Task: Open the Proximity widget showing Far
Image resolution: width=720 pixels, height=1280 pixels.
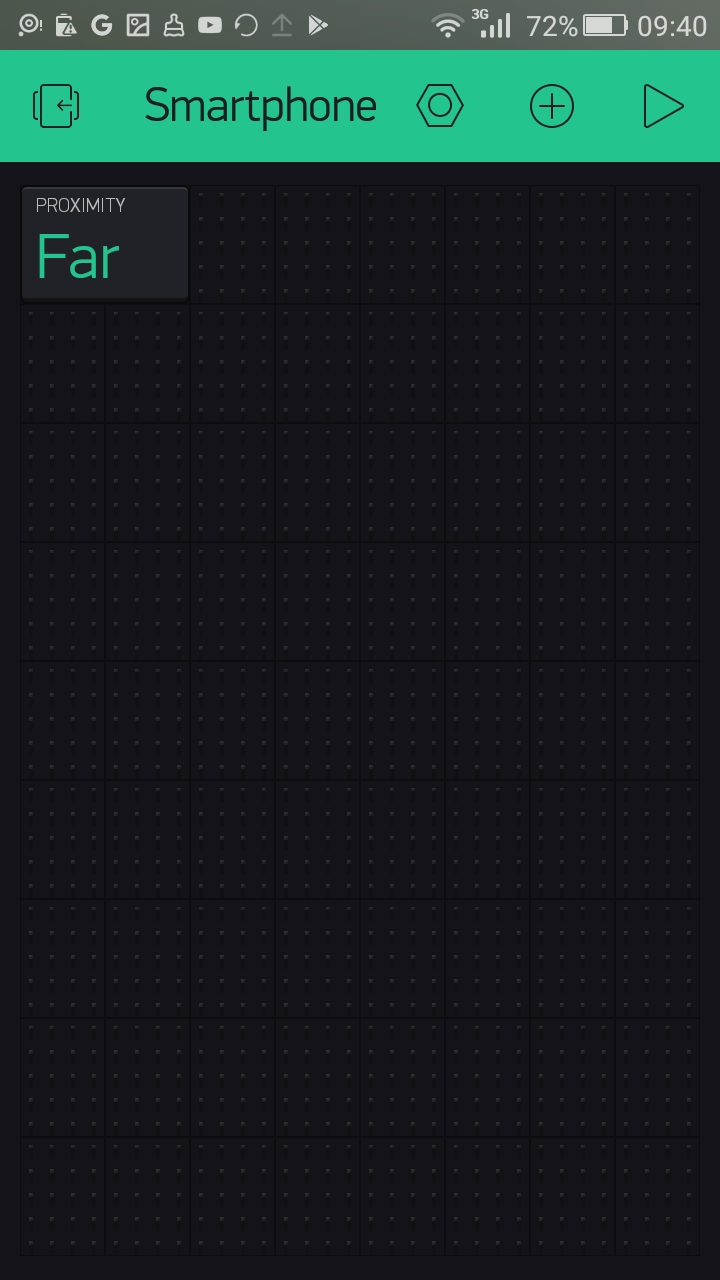Action: point(105,243)
